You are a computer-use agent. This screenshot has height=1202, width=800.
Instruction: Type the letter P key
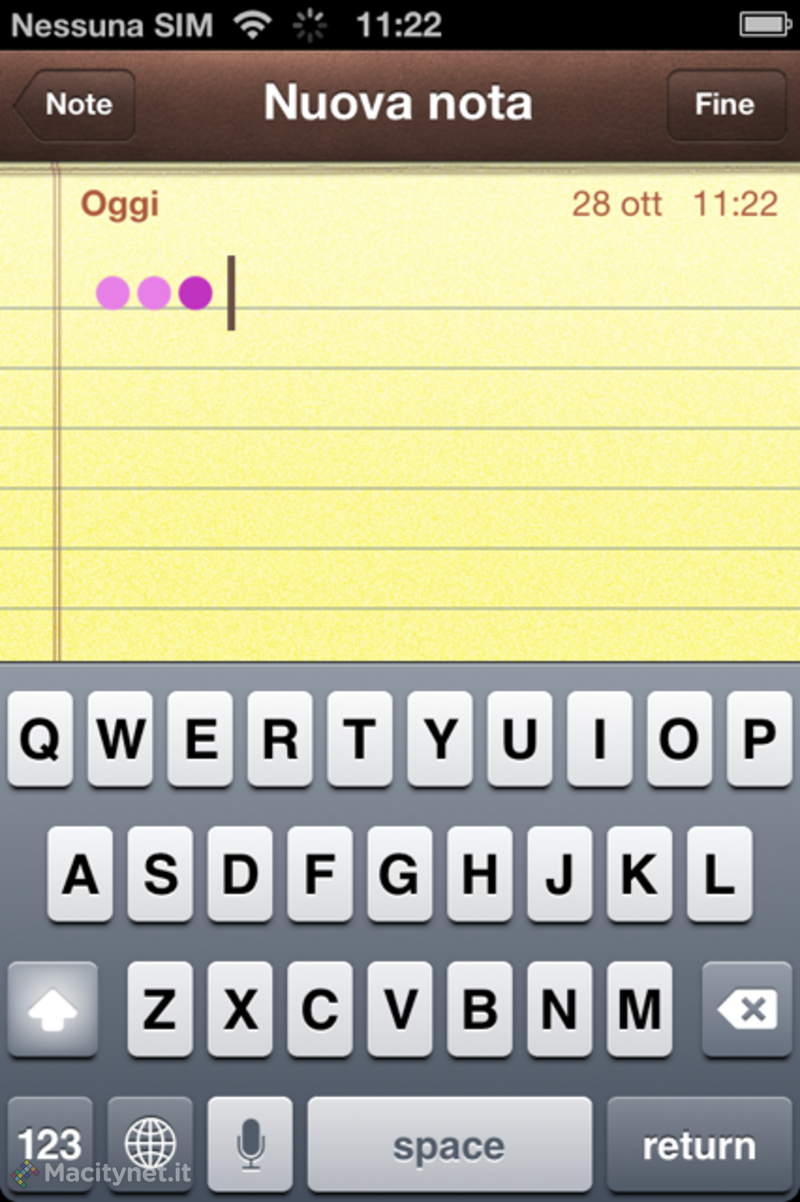(x=759, y=740)
